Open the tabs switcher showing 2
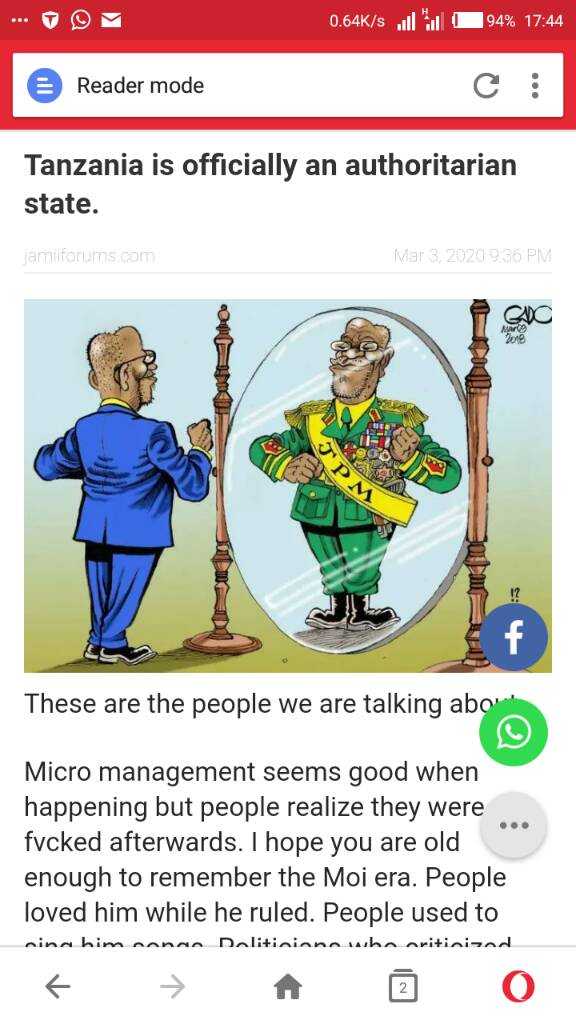 [403, 985]
